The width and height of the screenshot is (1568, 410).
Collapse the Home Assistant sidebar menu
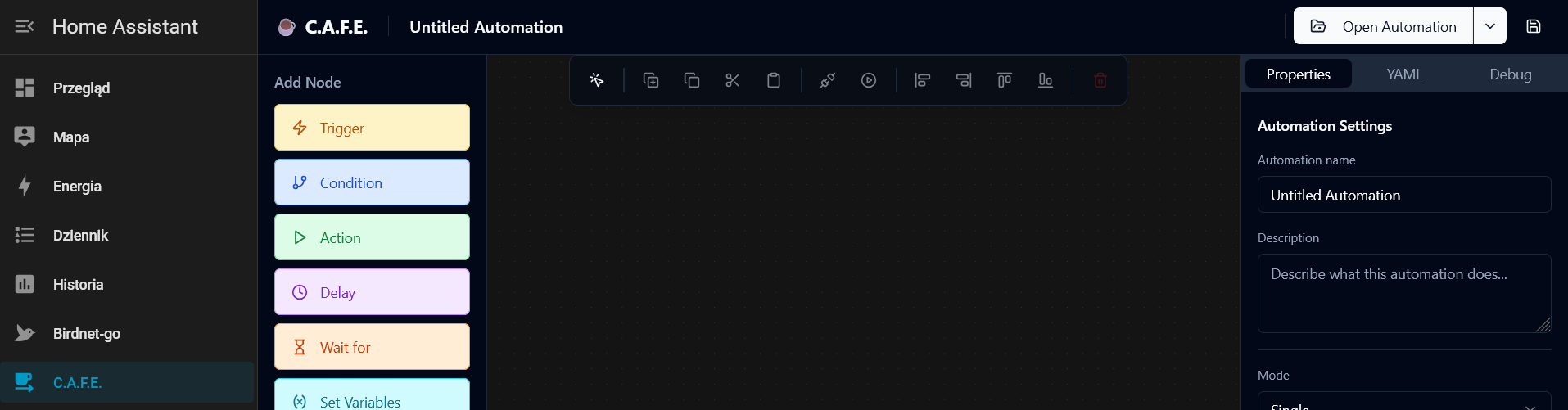point(25,26)
